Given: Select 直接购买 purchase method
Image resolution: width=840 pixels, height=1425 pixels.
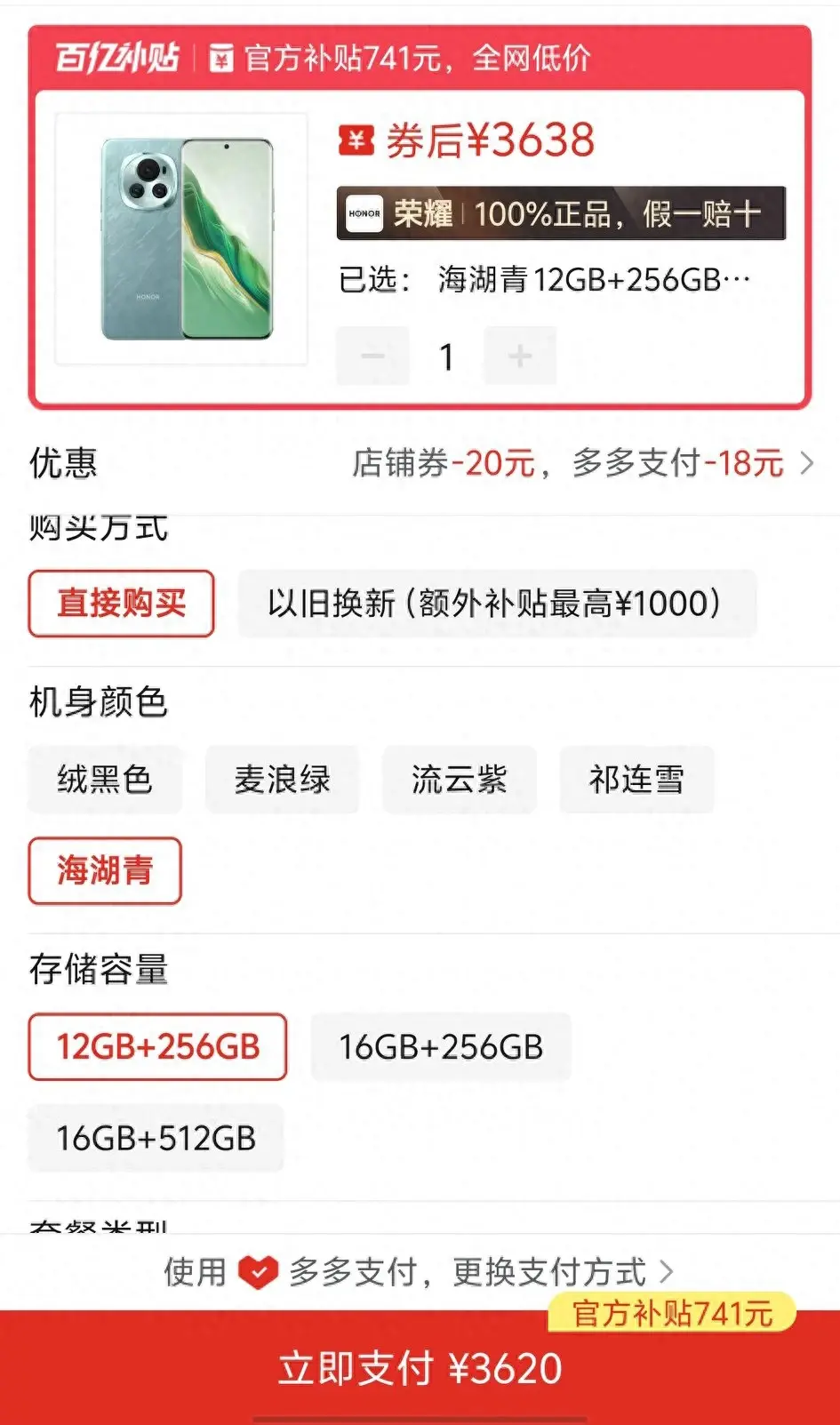Looking at the screenshot, I should 122,604.
